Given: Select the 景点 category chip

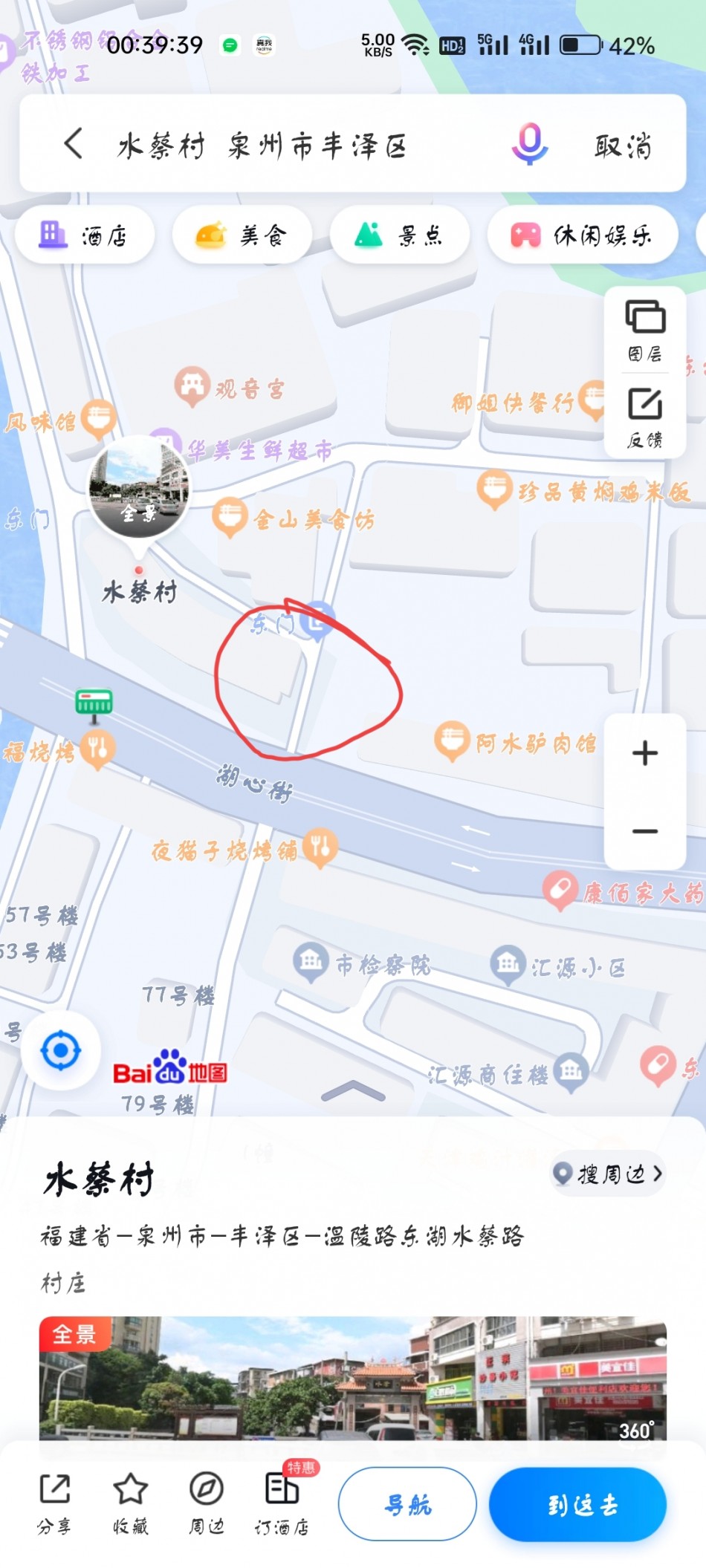Looking at the screenshot, I should point(399,235).
